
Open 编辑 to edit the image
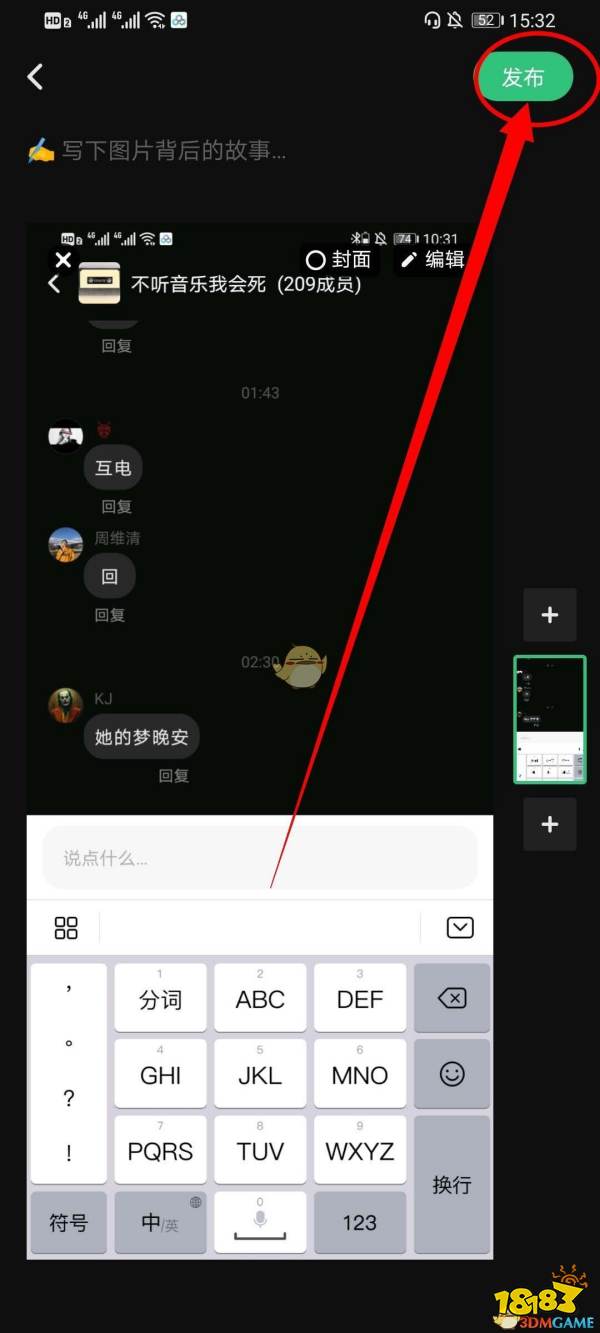[x=433, y=260]
